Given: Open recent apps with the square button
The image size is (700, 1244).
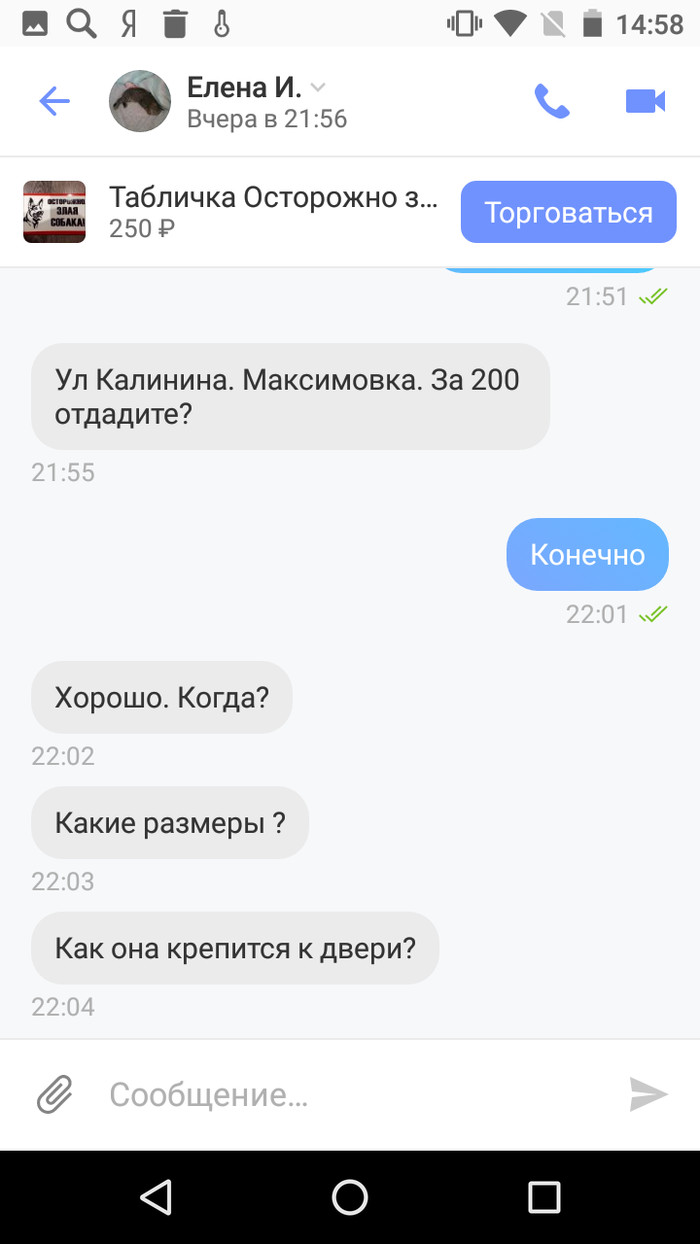Looking at the screenshot, I should [x=543, y=1197].
